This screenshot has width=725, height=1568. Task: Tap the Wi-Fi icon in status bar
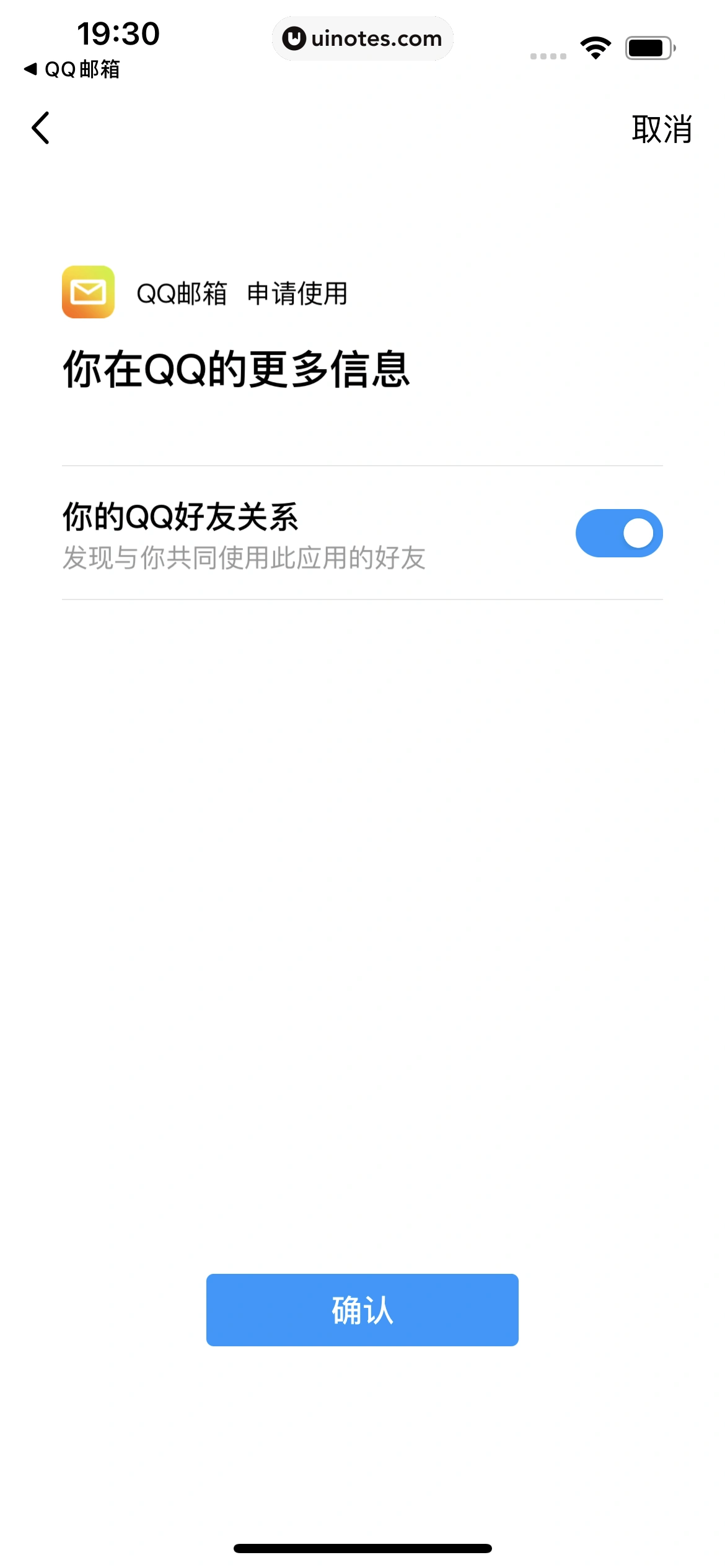[596, 46]
